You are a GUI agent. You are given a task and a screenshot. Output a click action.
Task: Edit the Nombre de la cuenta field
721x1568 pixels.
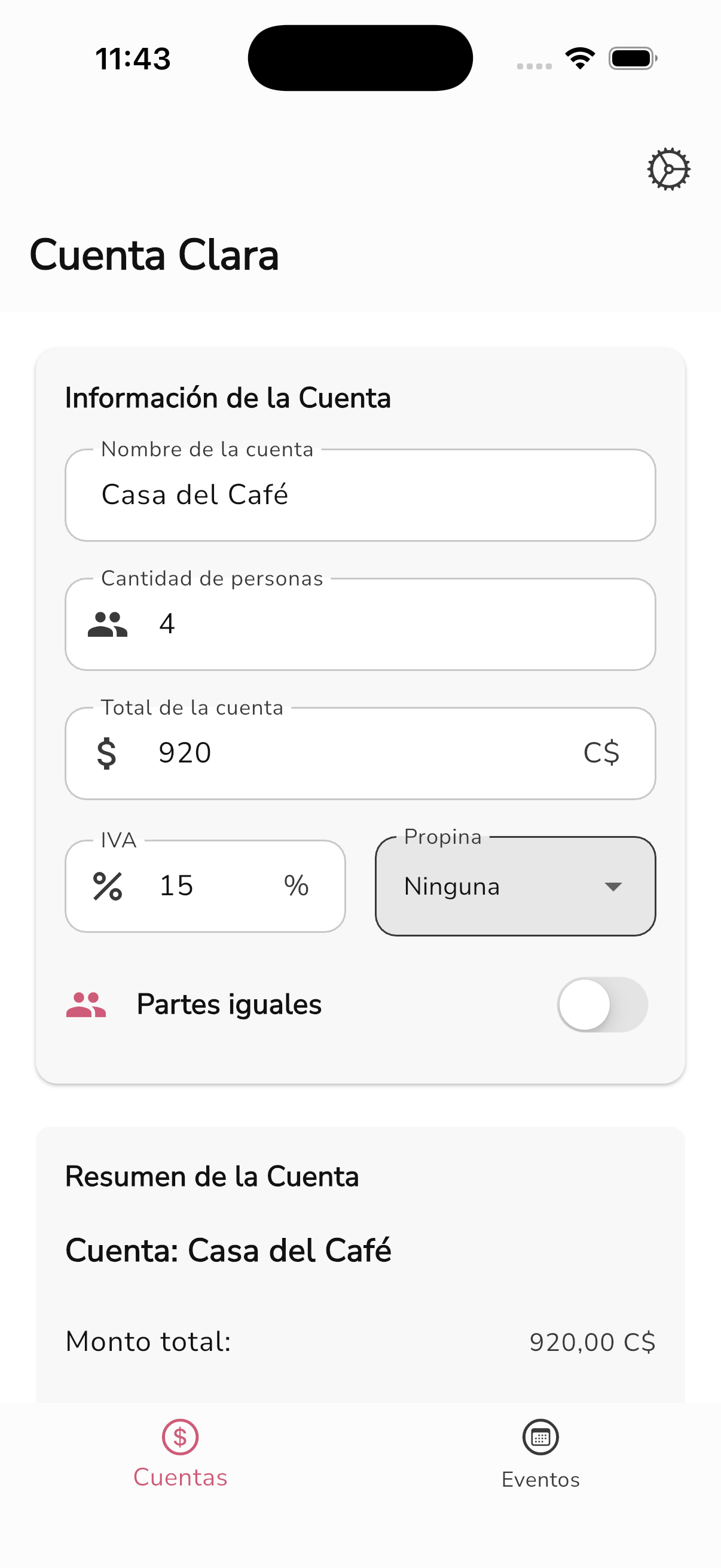coord(360,496)
